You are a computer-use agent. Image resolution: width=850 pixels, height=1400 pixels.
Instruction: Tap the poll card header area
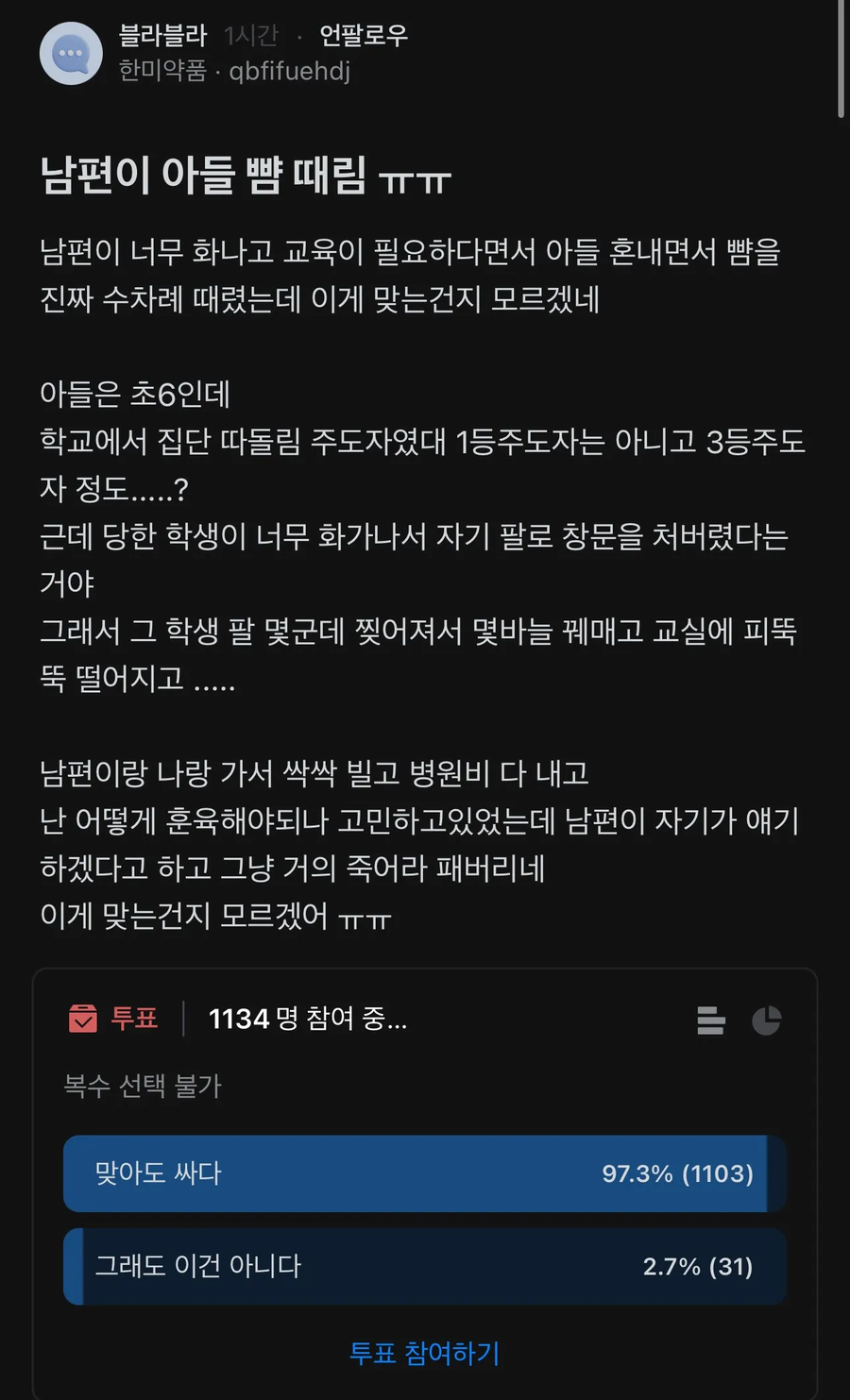pos(424,1019)
